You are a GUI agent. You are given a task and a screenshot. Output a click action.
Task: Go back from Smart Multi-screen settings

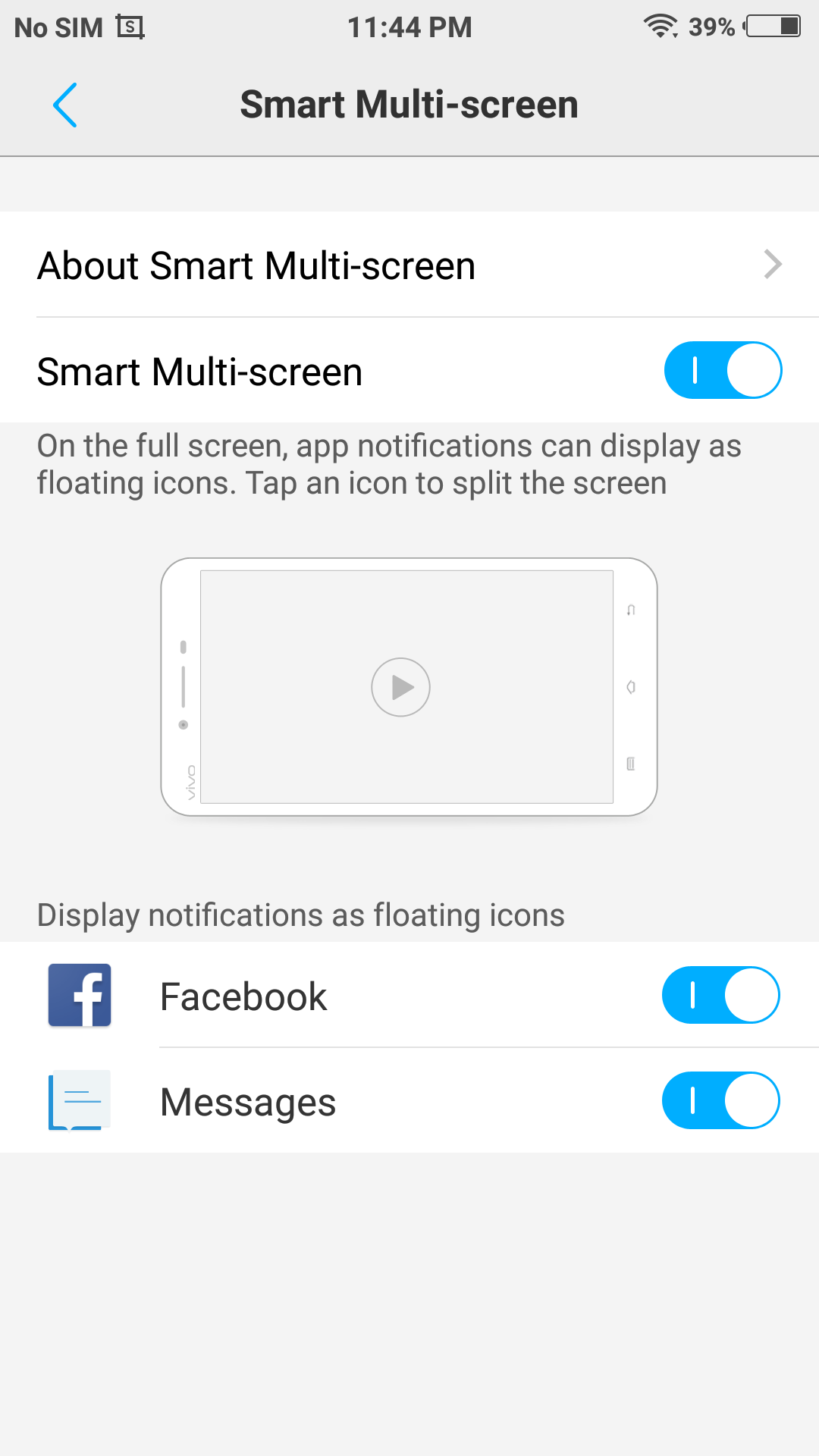click(x=65, y=105)
